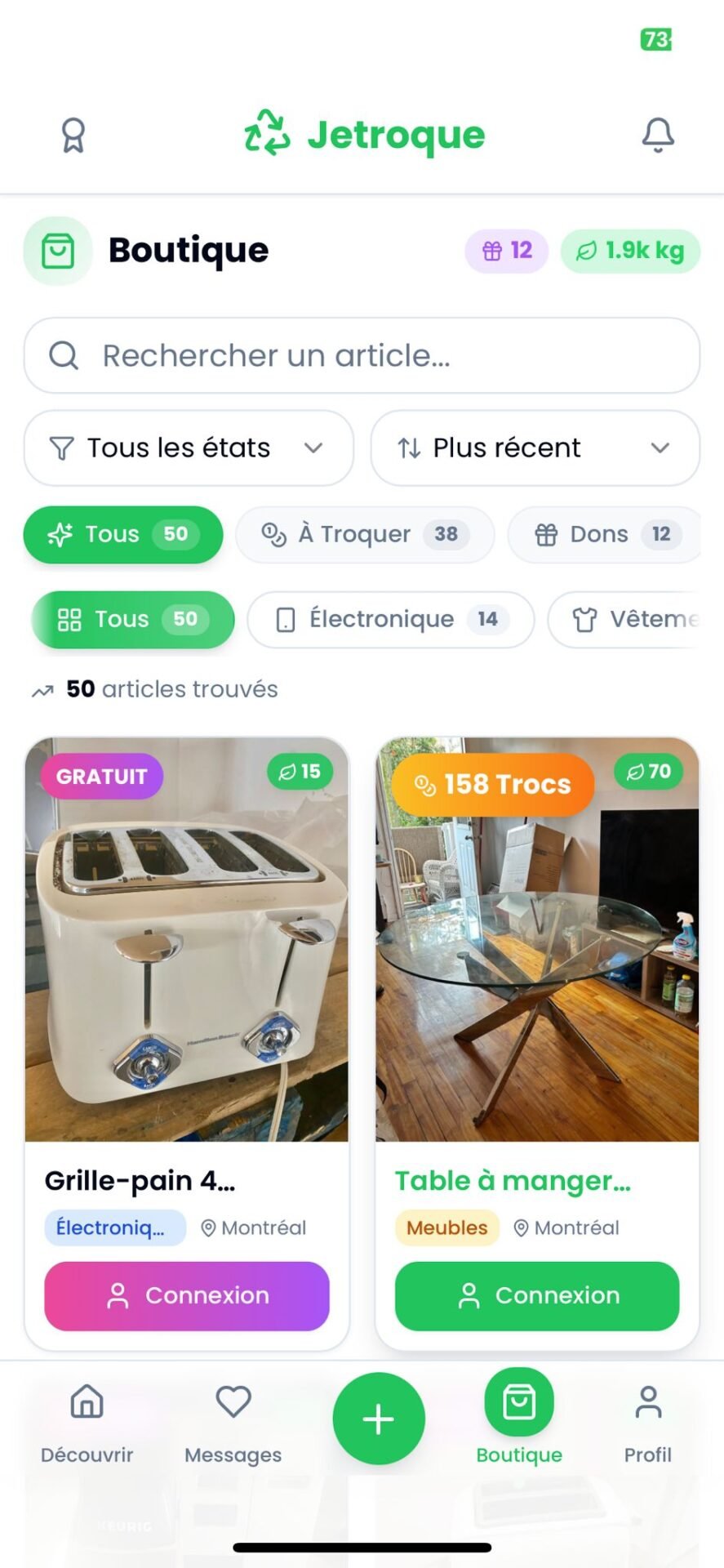Add a new article with plus button
This screenshot has height=1568, width=724.
(x=378, y=1419)
